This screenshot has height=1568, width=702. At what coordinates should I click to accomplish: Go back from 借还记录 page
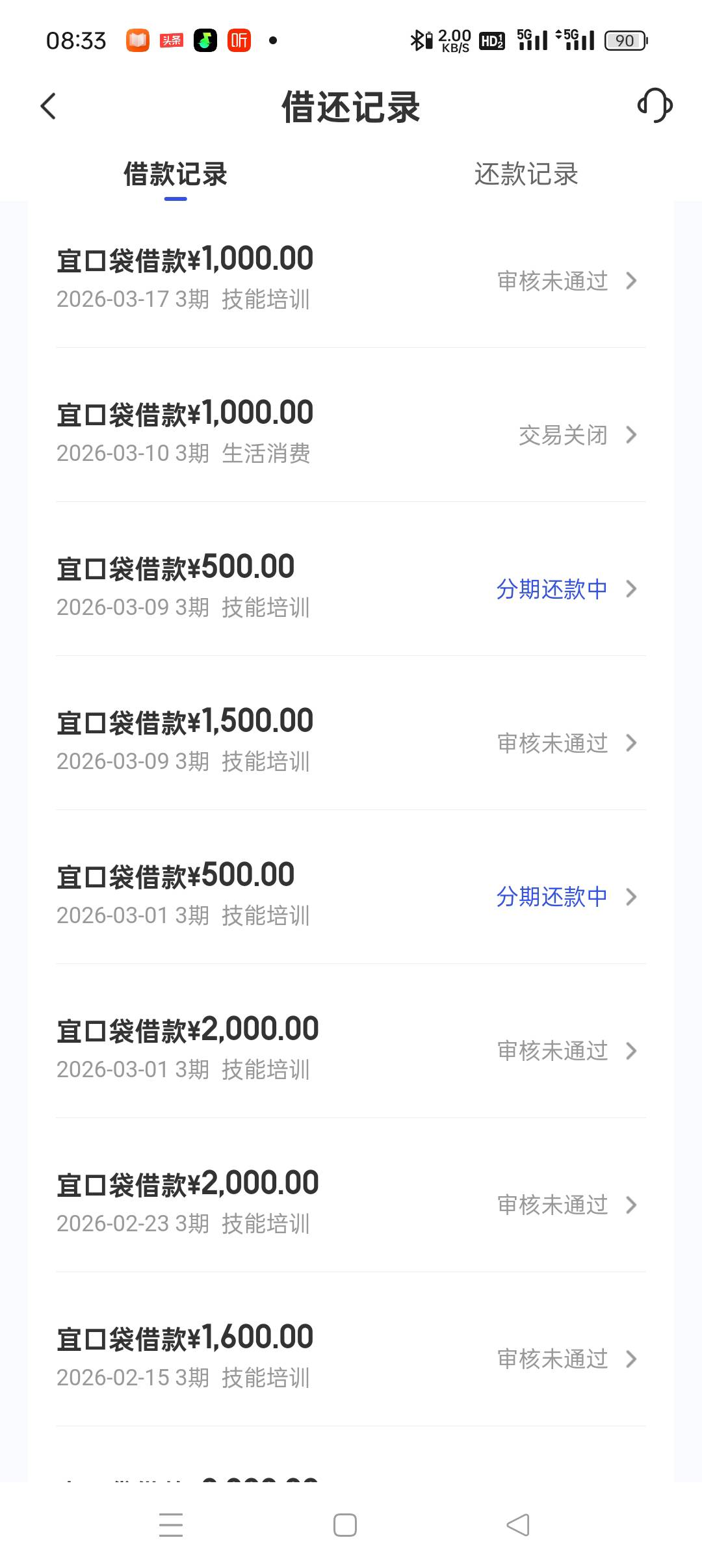49,107
